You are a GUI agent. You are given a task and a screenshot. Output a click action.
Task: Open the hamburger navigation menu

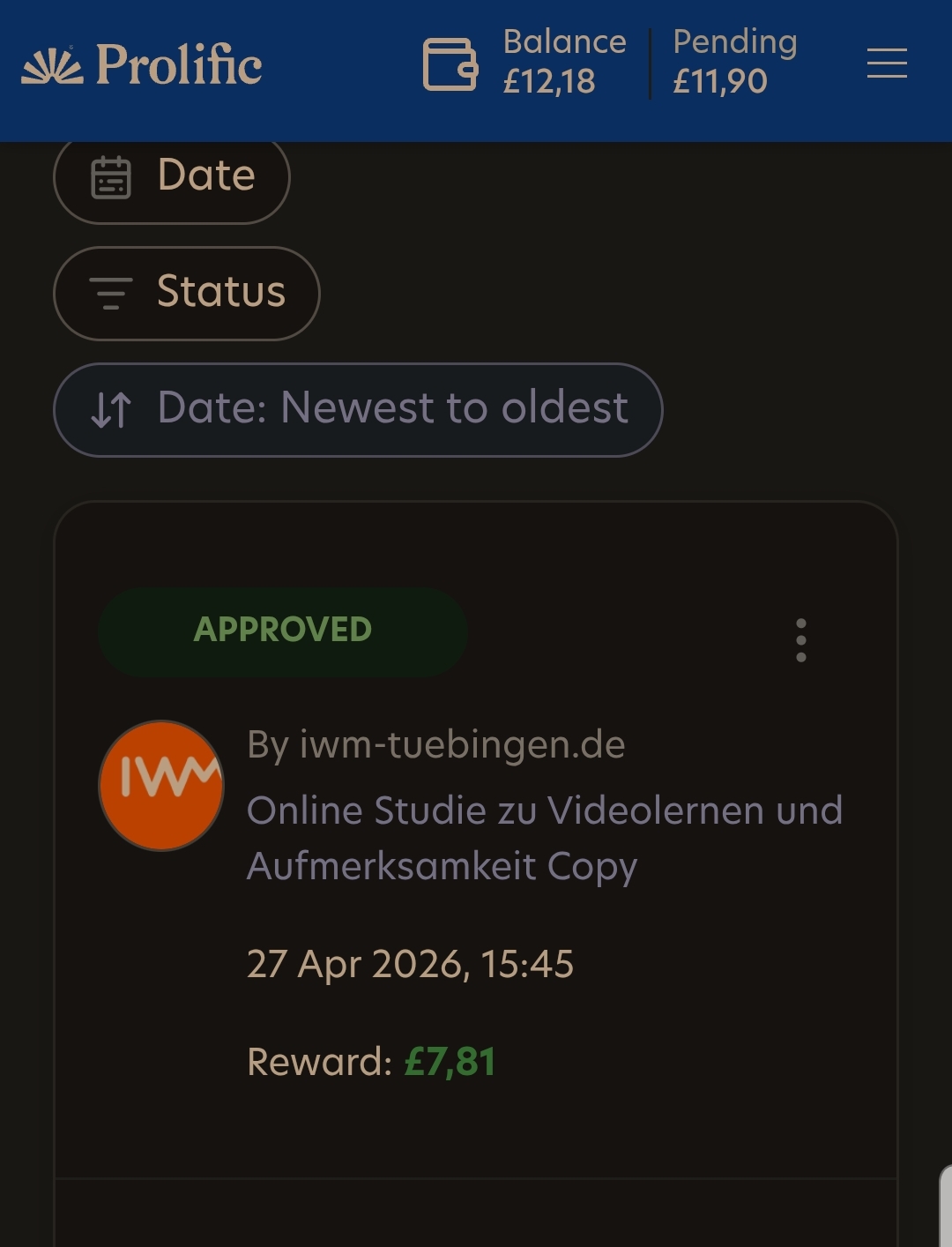pyautogui.click(x=886, y=63)
